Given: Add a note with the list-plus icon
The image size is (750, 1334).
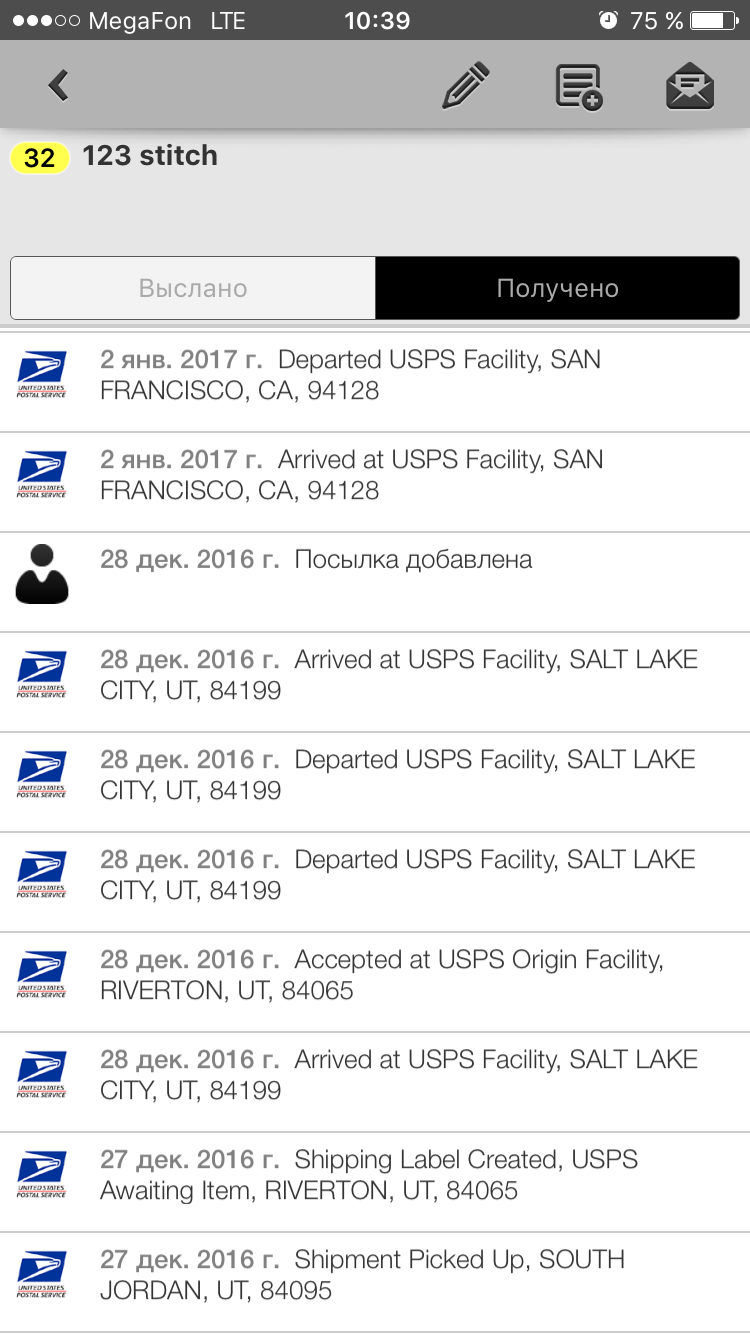Looking at the screenshot, I should click(x=579, y=86).
